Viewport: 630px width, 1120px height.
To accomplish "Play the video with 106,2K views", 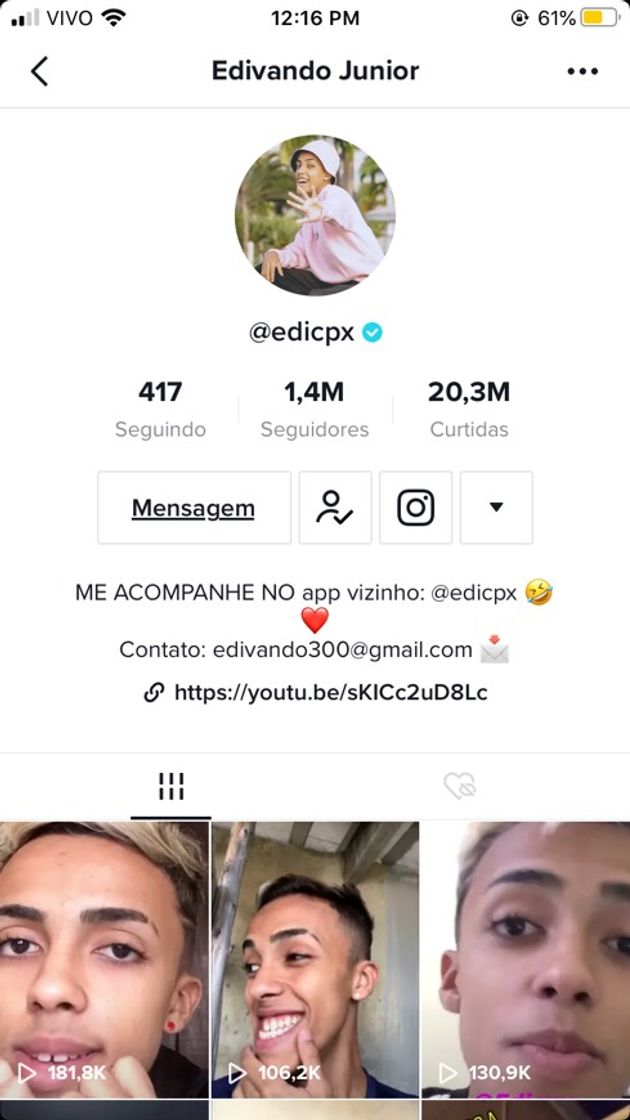I will [315, 960].
